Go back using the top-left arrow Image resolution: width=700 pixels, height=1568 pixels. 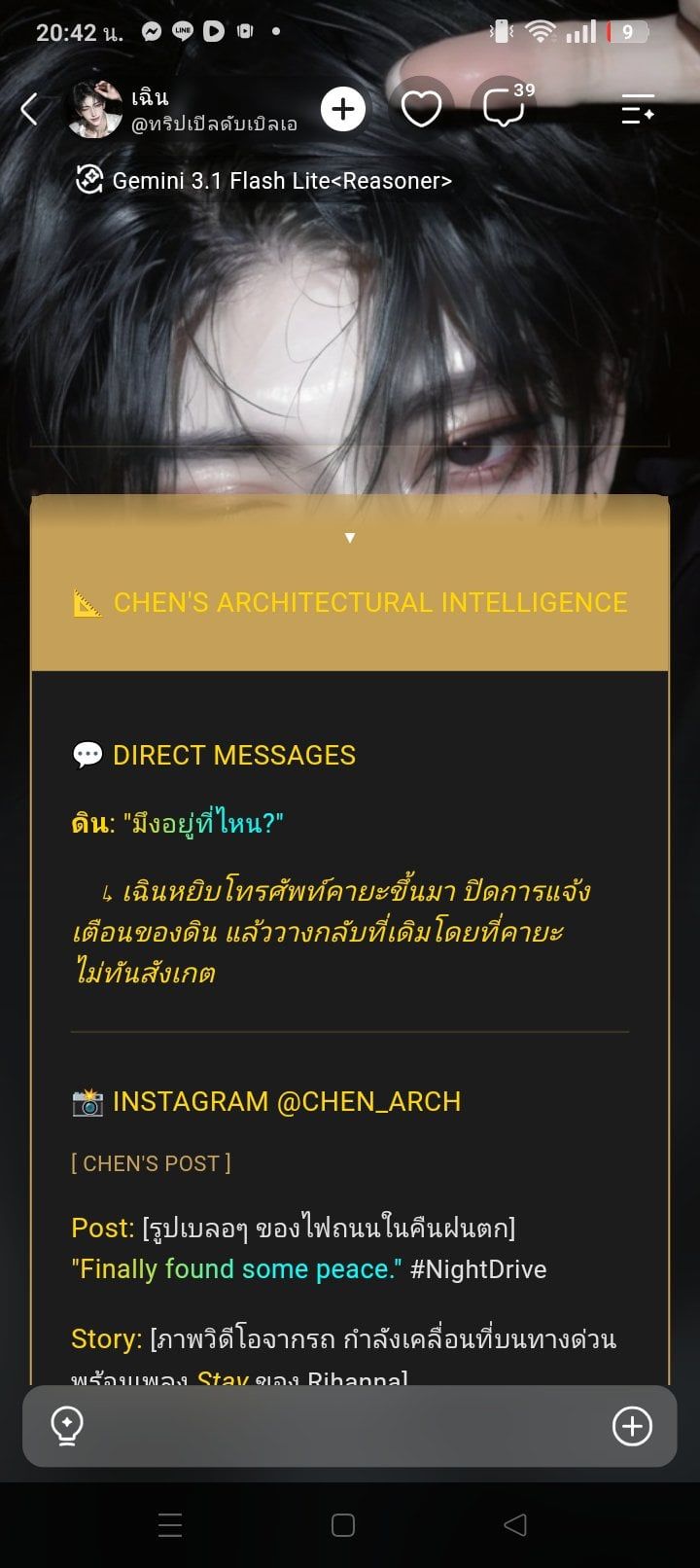29,110
